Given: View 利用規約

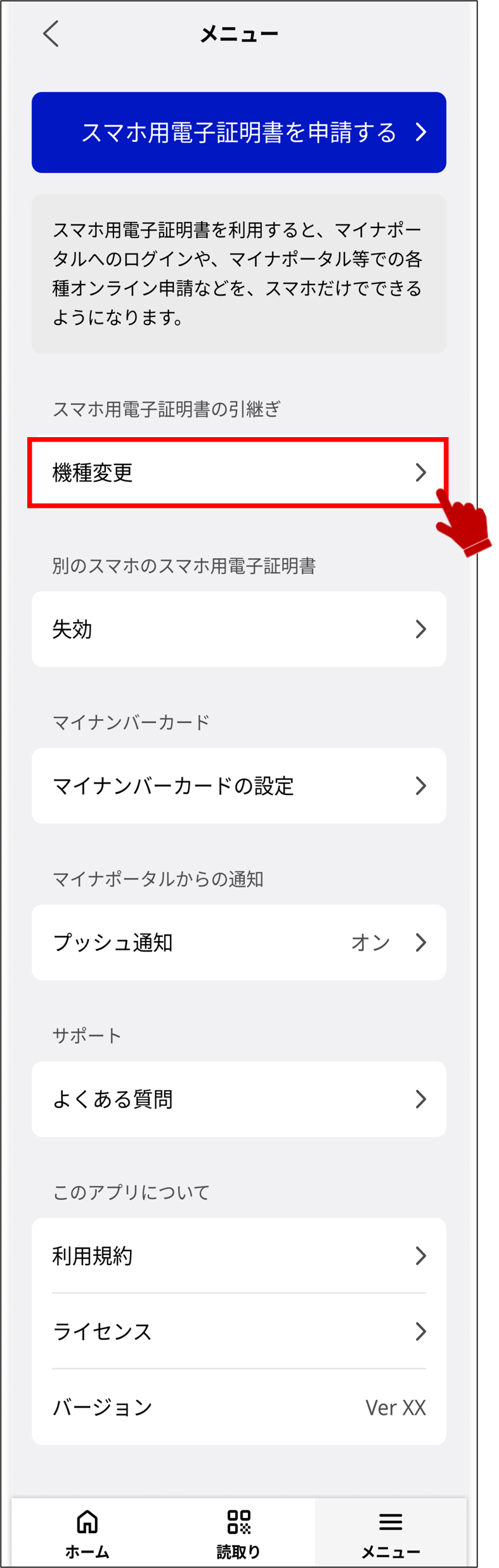Looking at the screenshot, I should [238, 1256].
